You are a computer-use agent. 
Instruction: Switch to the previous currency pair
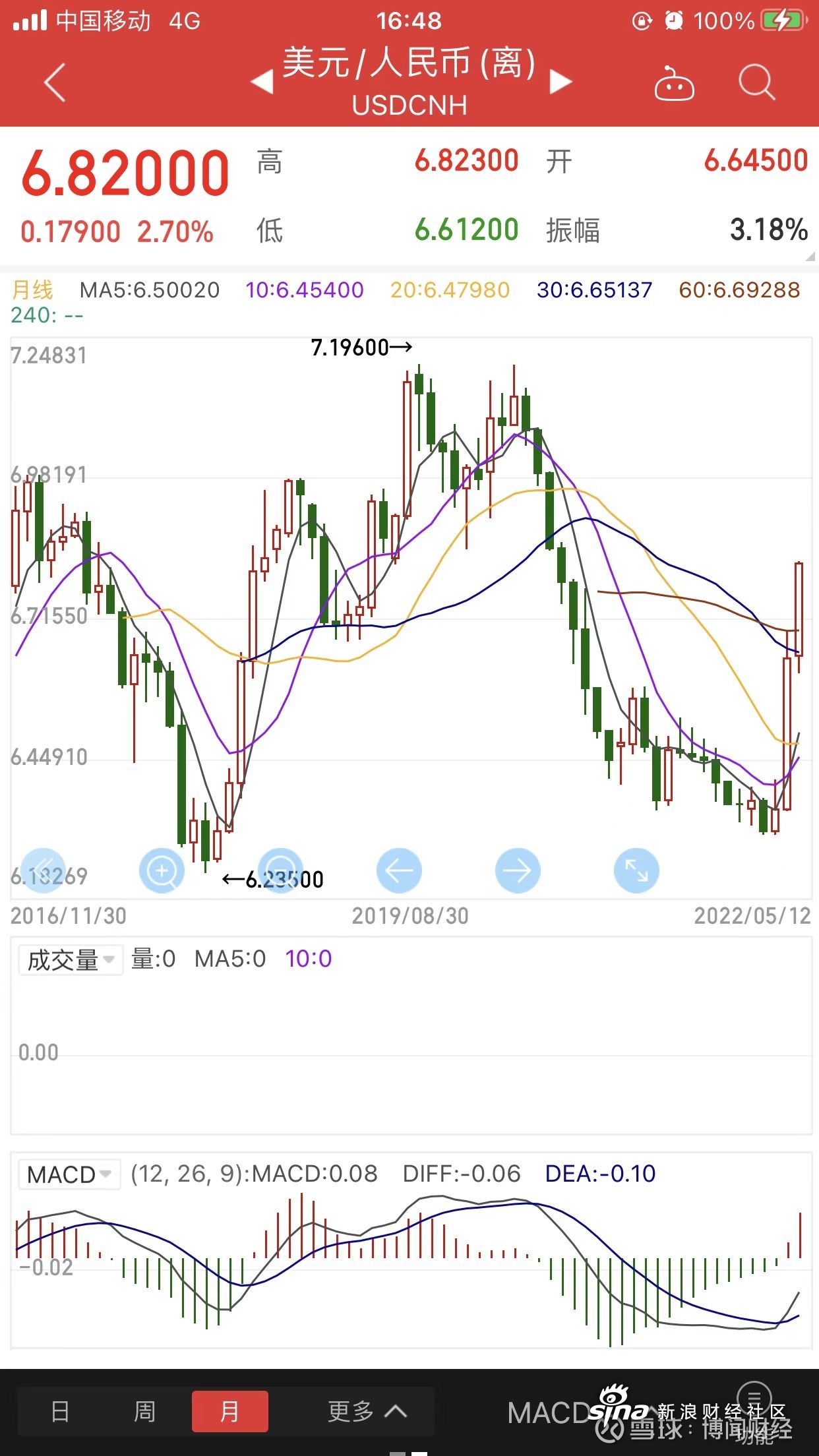(x=262, y=82)
